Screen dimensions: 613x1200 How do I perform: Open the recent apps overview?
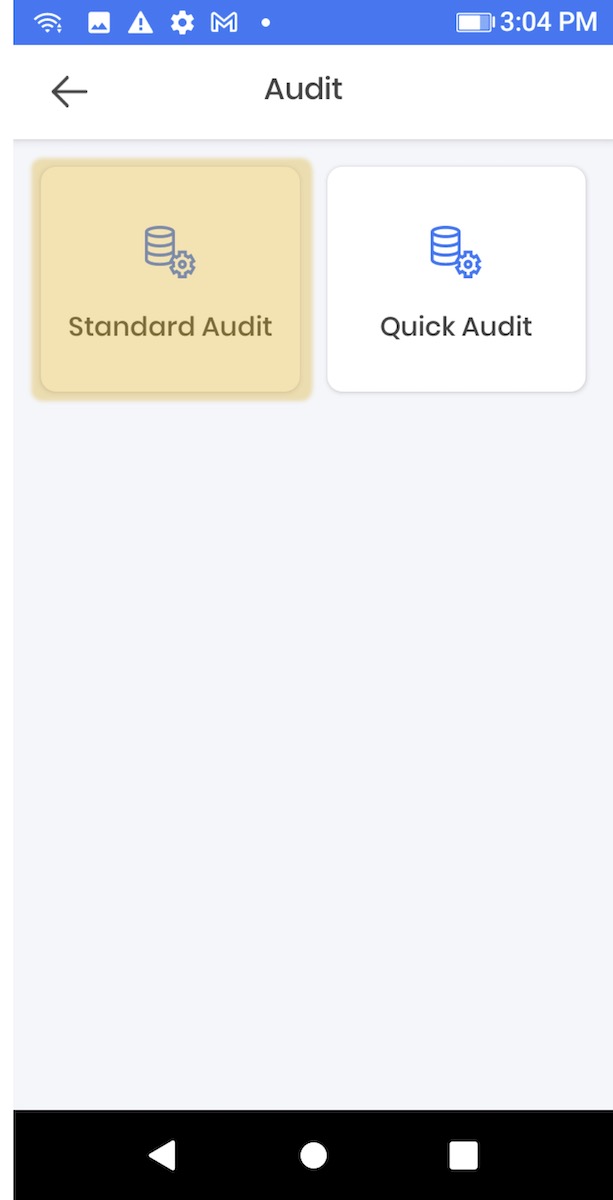click(x=463, y=1155)
